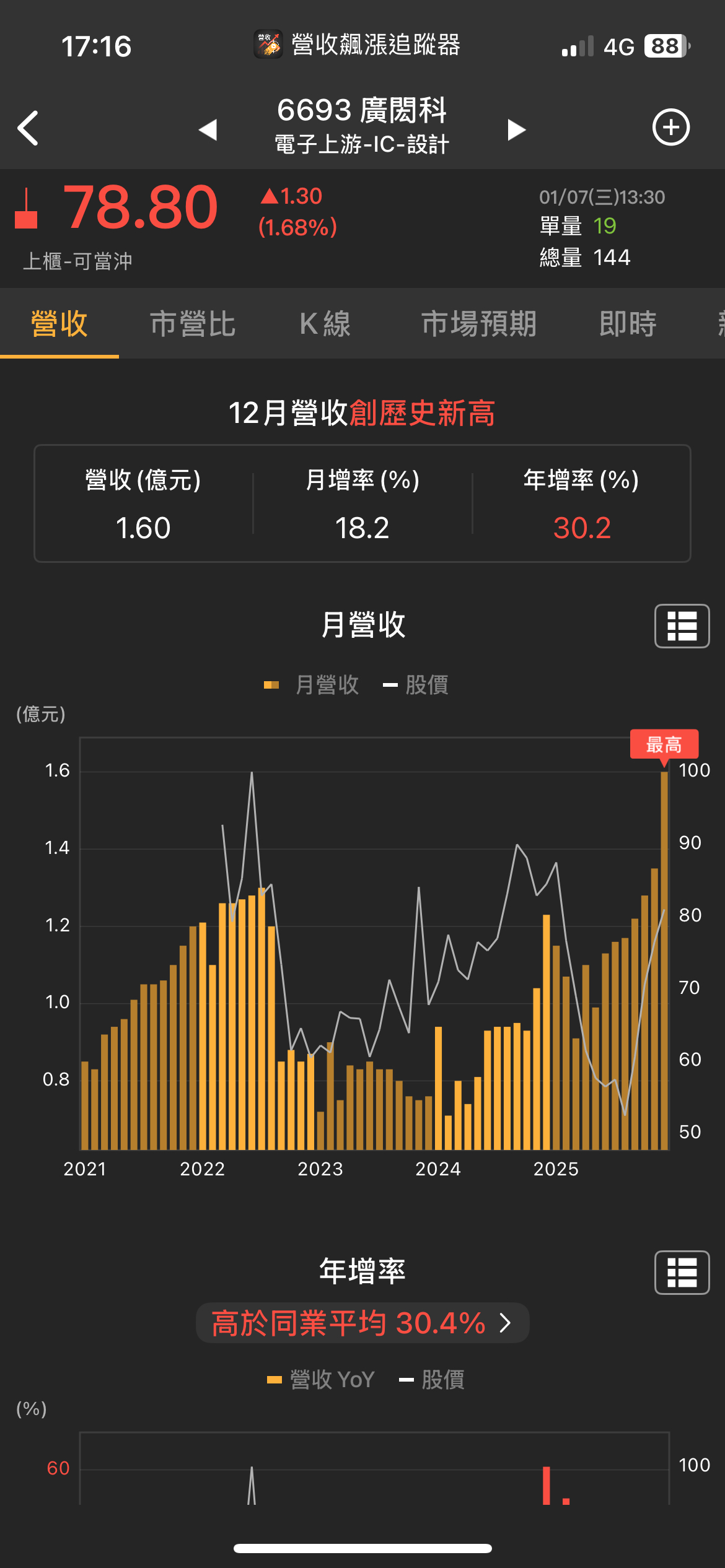
Task: Open the K線 tab
Action: (x=325, y=324)
